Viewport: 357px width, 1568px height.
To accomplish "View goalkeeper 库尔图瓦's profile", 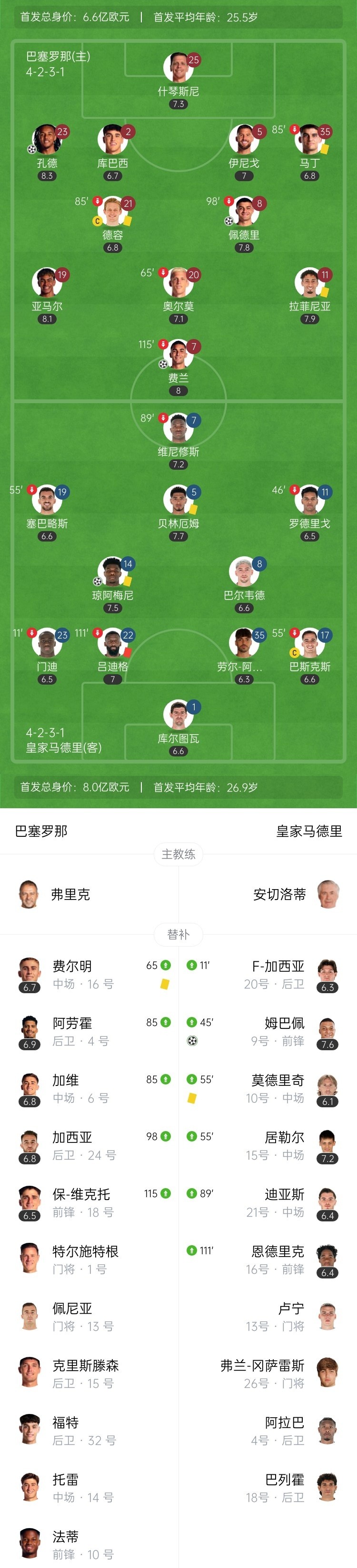I will [178, 715].
